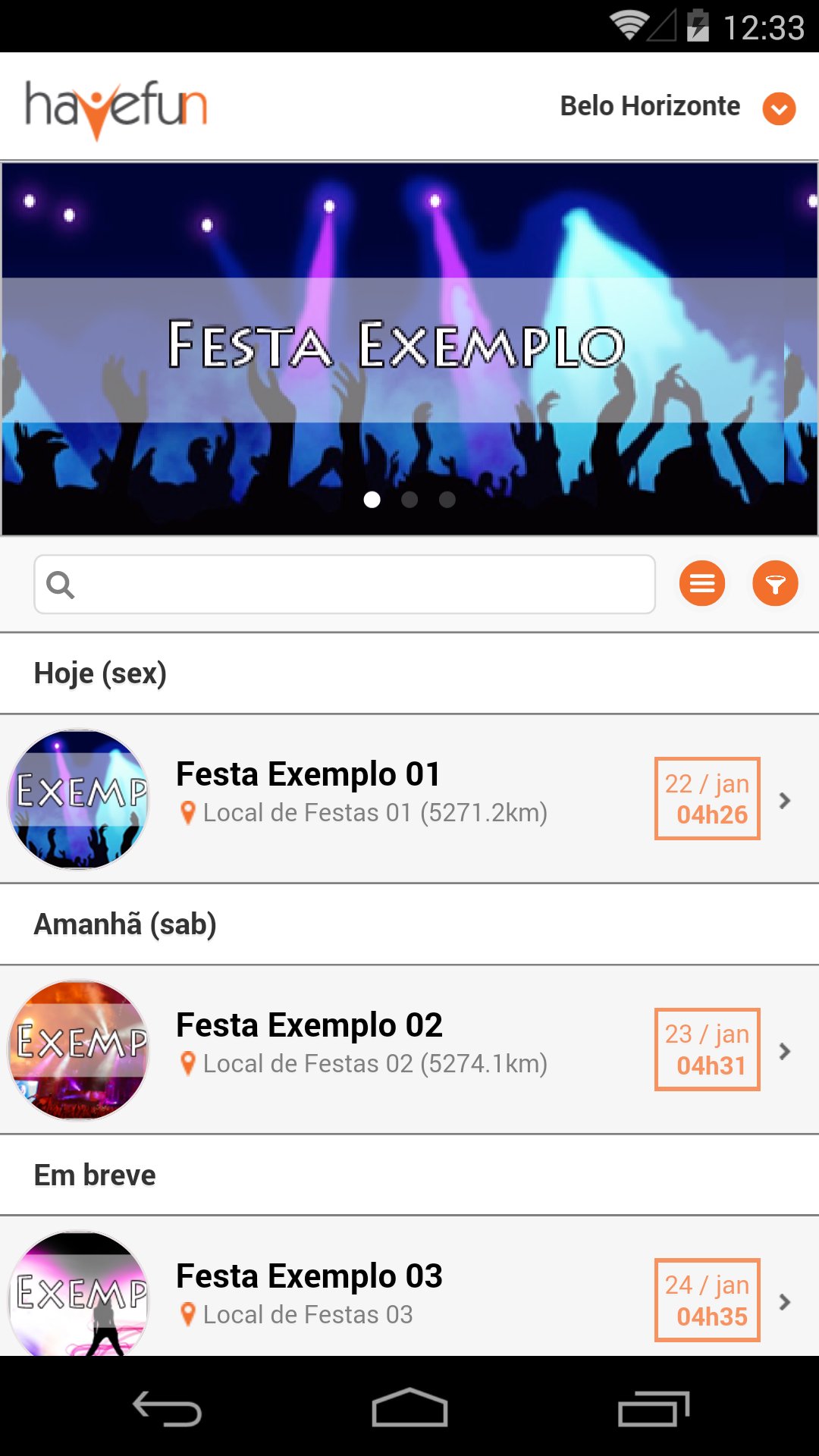Open the filter funnel icon

point(774,584)
